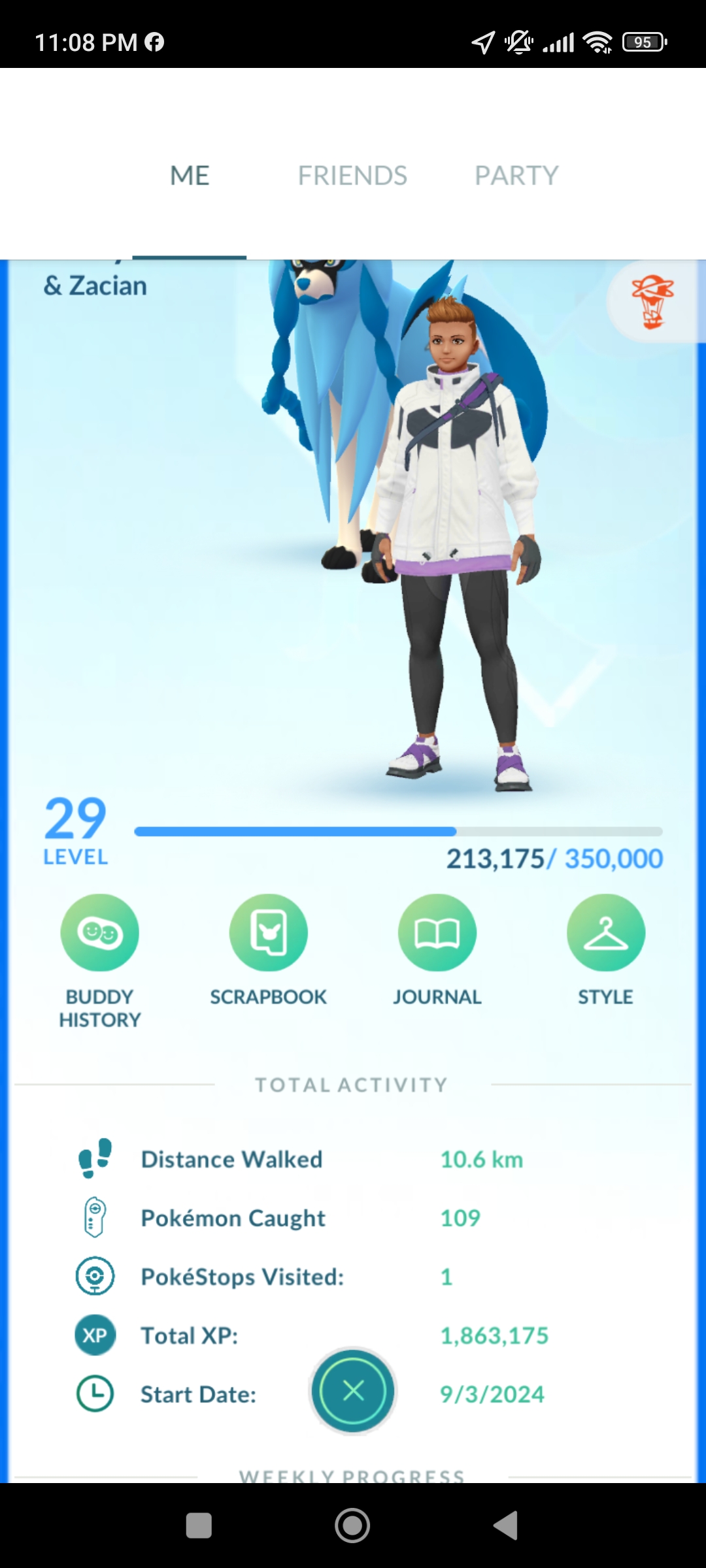Select the Me tab

[190, 175]
